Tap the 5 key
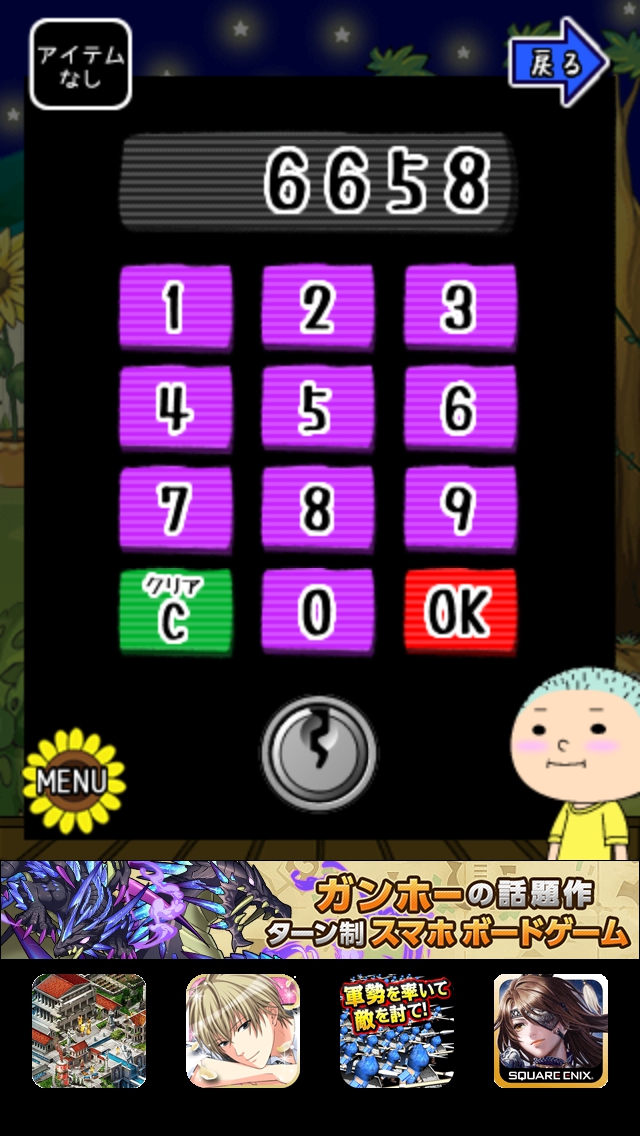Viewport: 640px width, 1136px height. click(318, 408)
